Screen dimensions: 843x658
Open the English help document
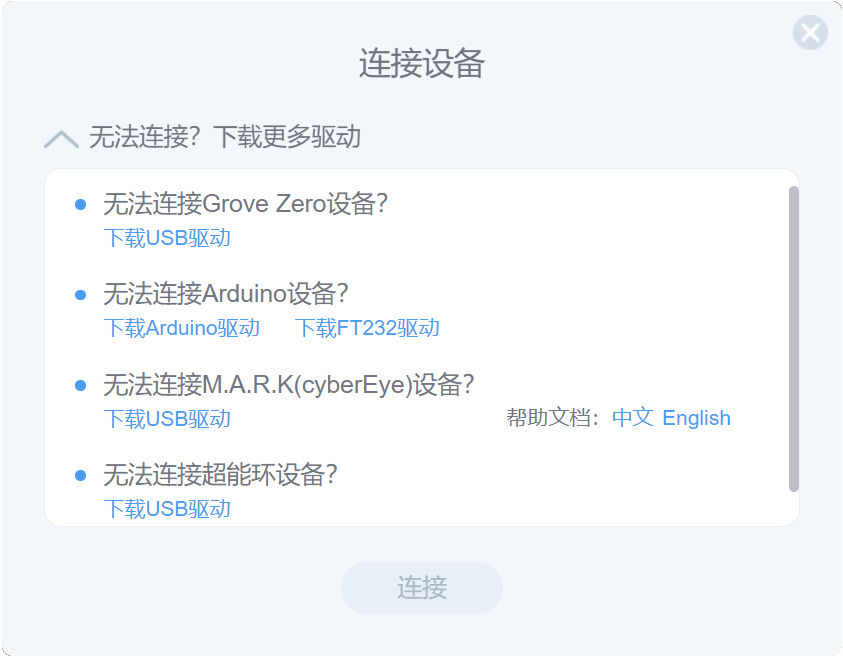point(696,418)
